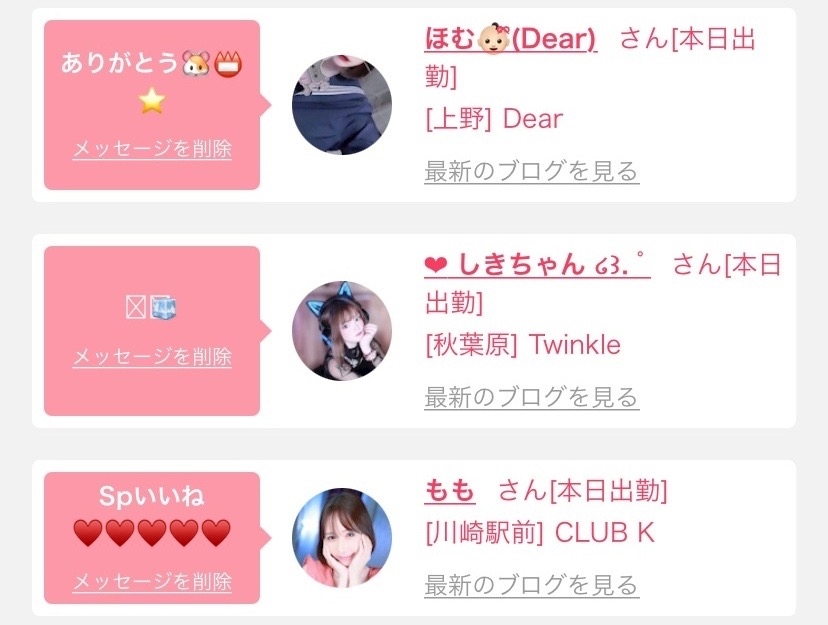View latest blog of もも
The height and width of the screenshot is (625, 828).
[x=531, y=585]
